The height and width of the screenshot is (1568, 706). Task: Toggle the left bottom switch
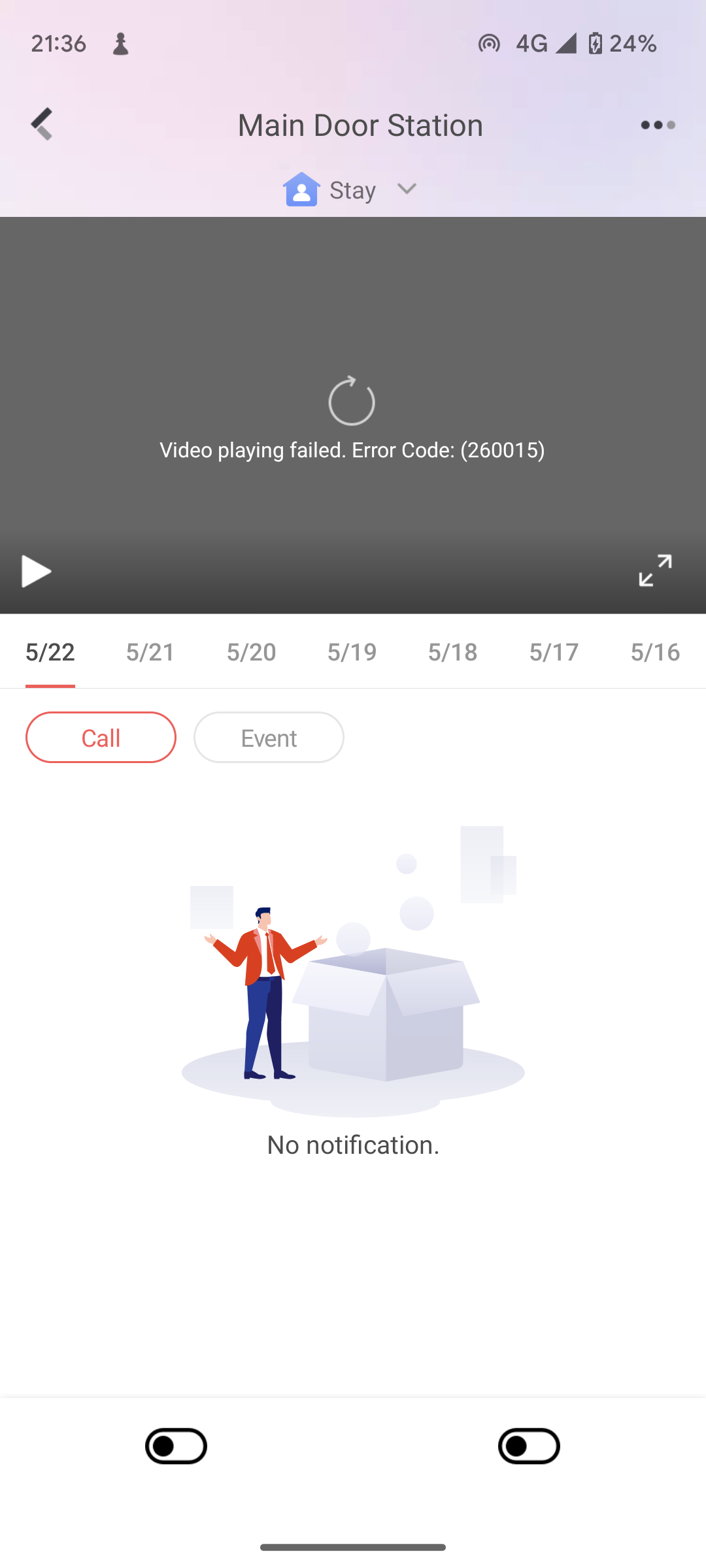coord(176,1446)
